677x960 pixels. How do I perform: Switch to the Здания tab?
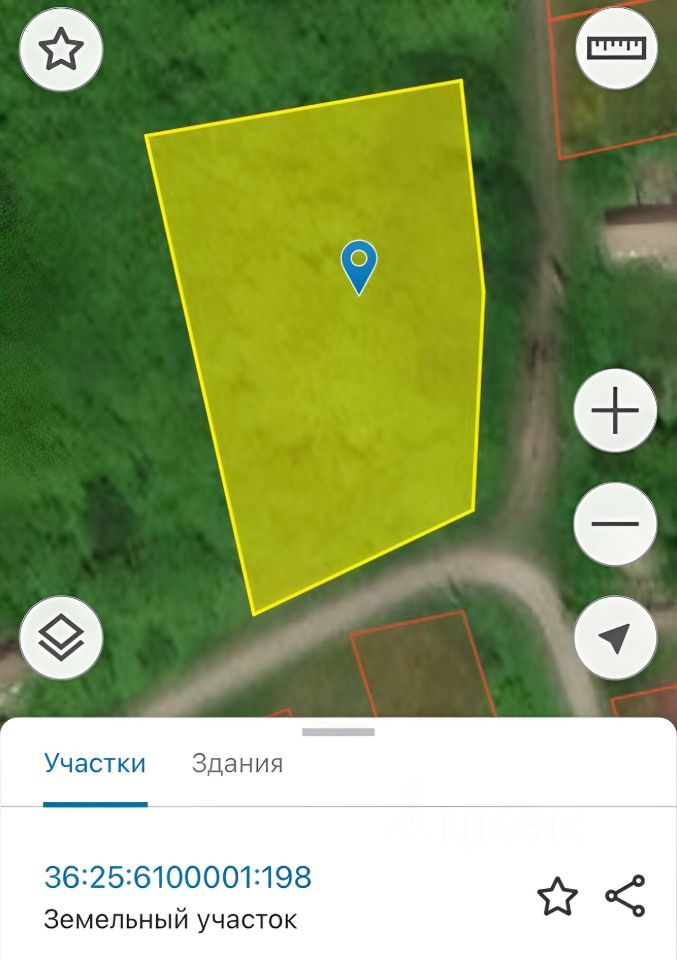(x=237, y=764)
